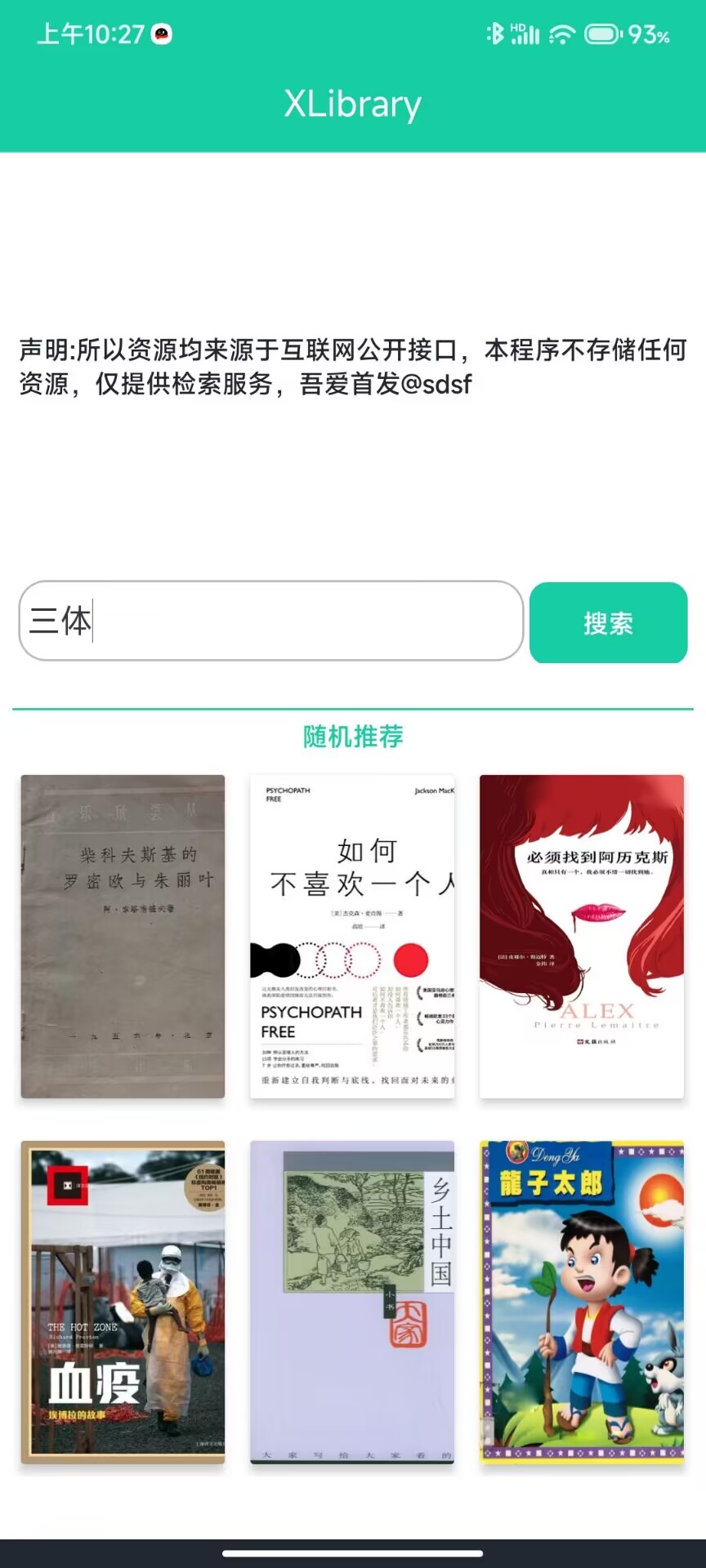The image size is (706, 1568).
Task: Open the book 乡土中国
Action: pyautogui.click(x=352, y=1302)
